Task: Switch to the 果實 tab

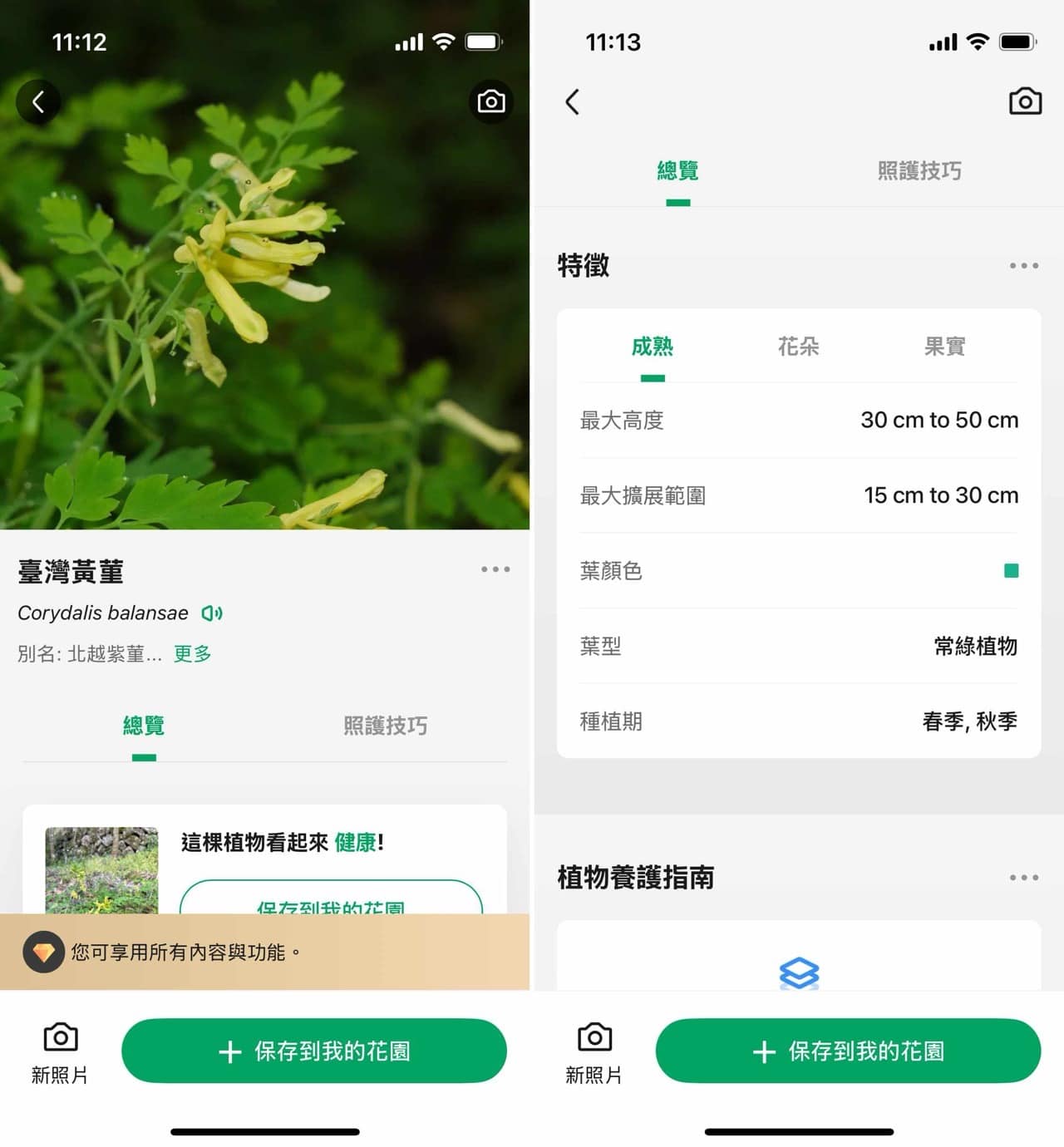Action: pos(944,347)
